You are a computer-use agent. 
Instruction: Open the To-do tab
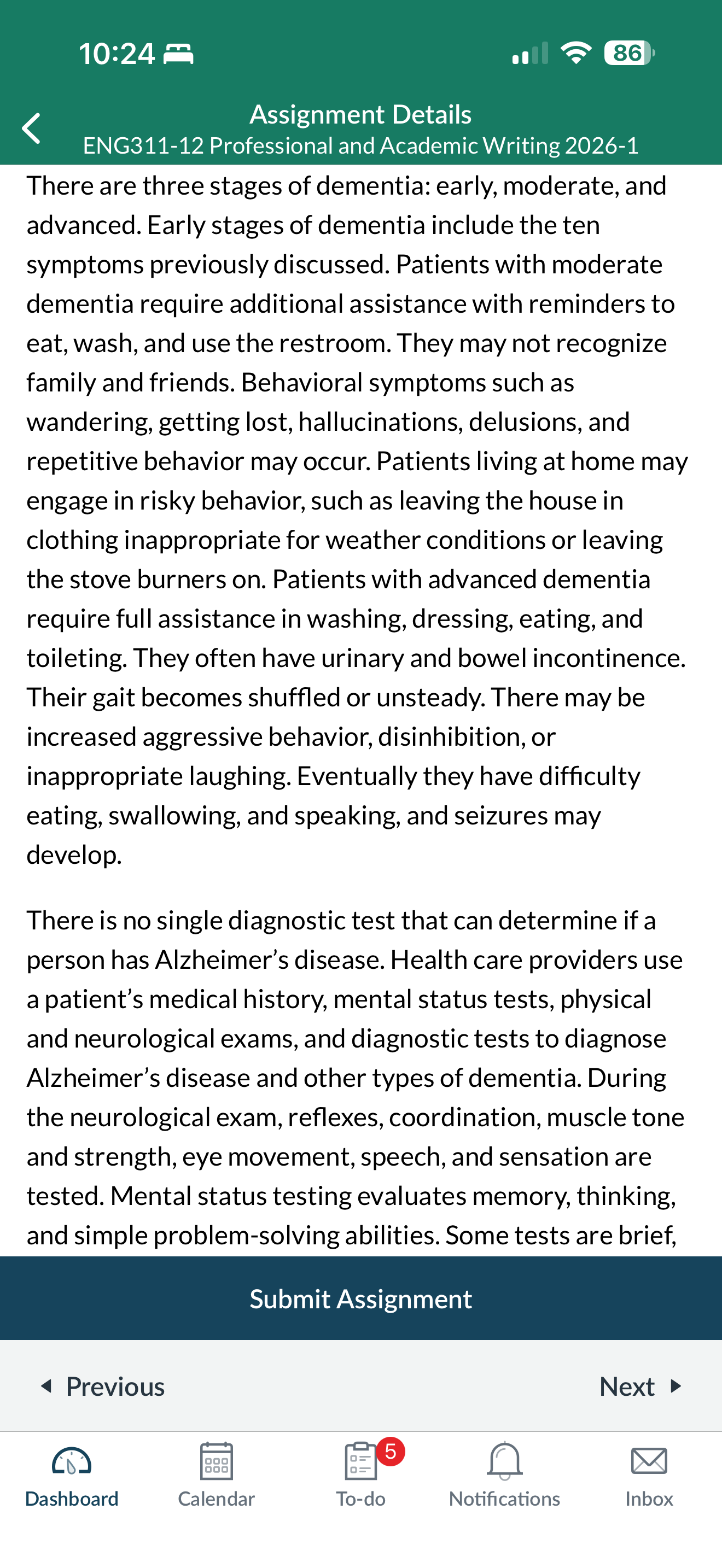[361, 1475]
